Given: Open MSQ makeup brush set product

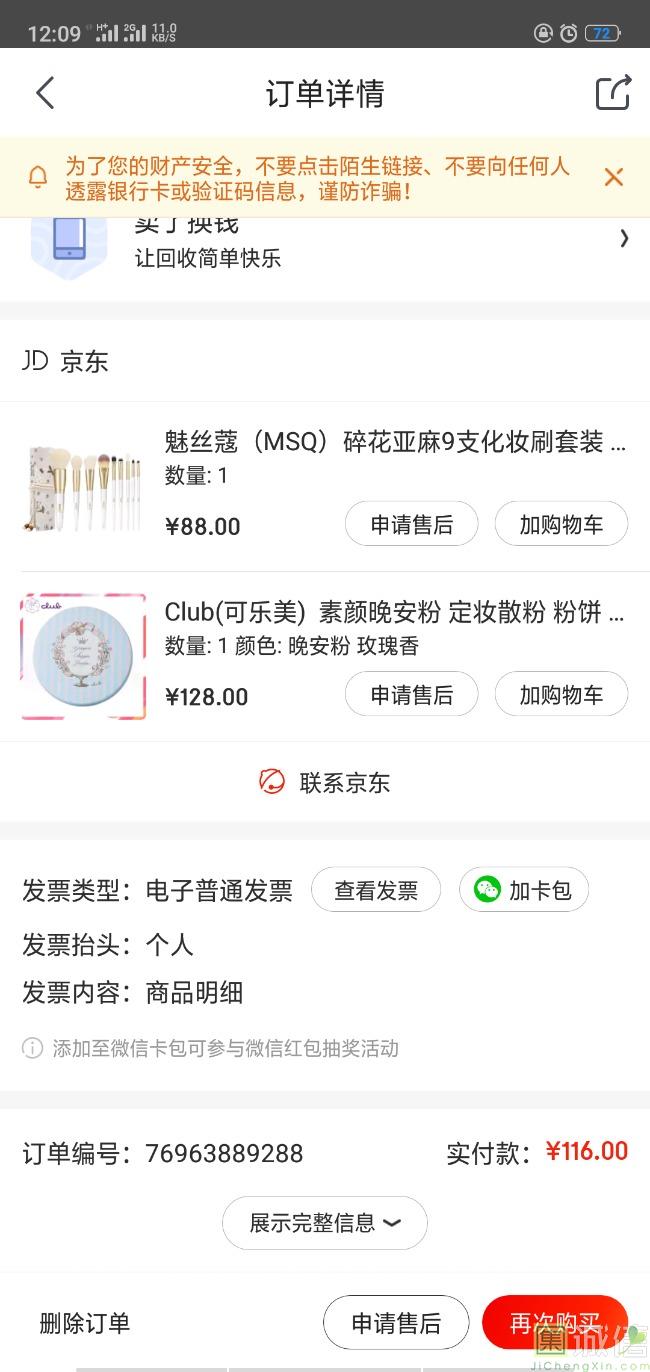Looking at the screenshot, I should pos(395,442).
